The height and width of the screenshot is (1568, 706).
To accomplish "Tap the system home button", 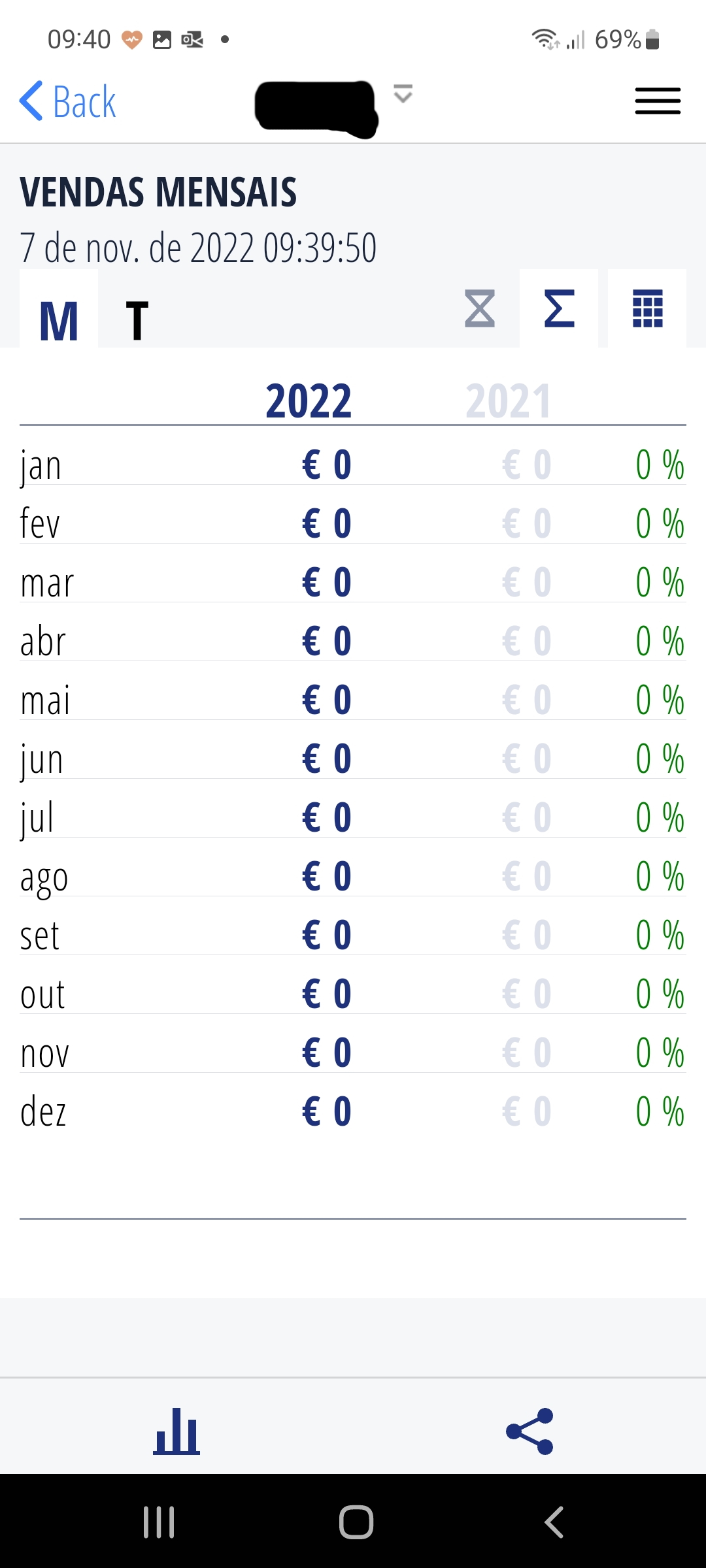I will (356, 1522).
